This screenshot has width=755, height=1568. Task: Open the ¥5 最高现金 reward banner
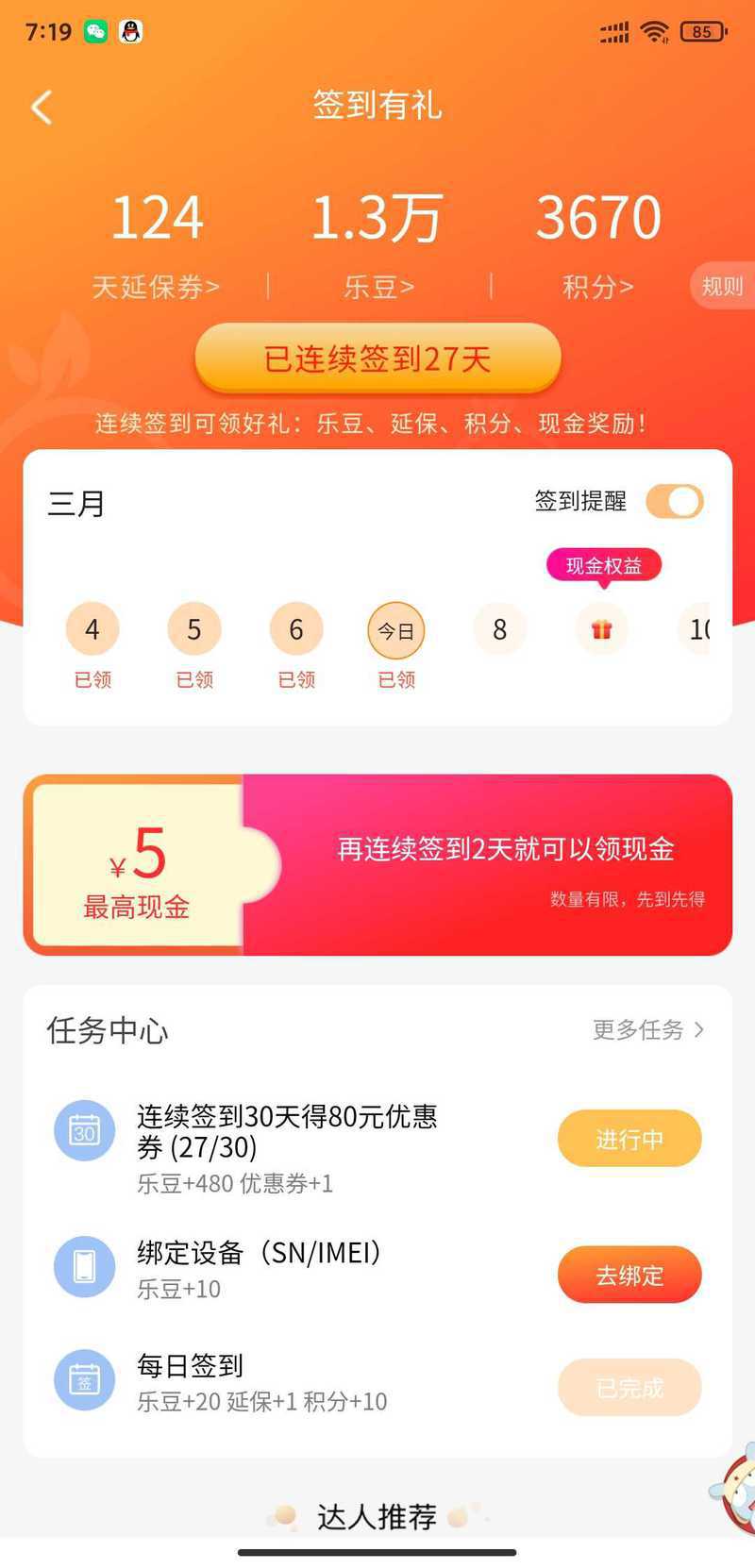(377, 865)
